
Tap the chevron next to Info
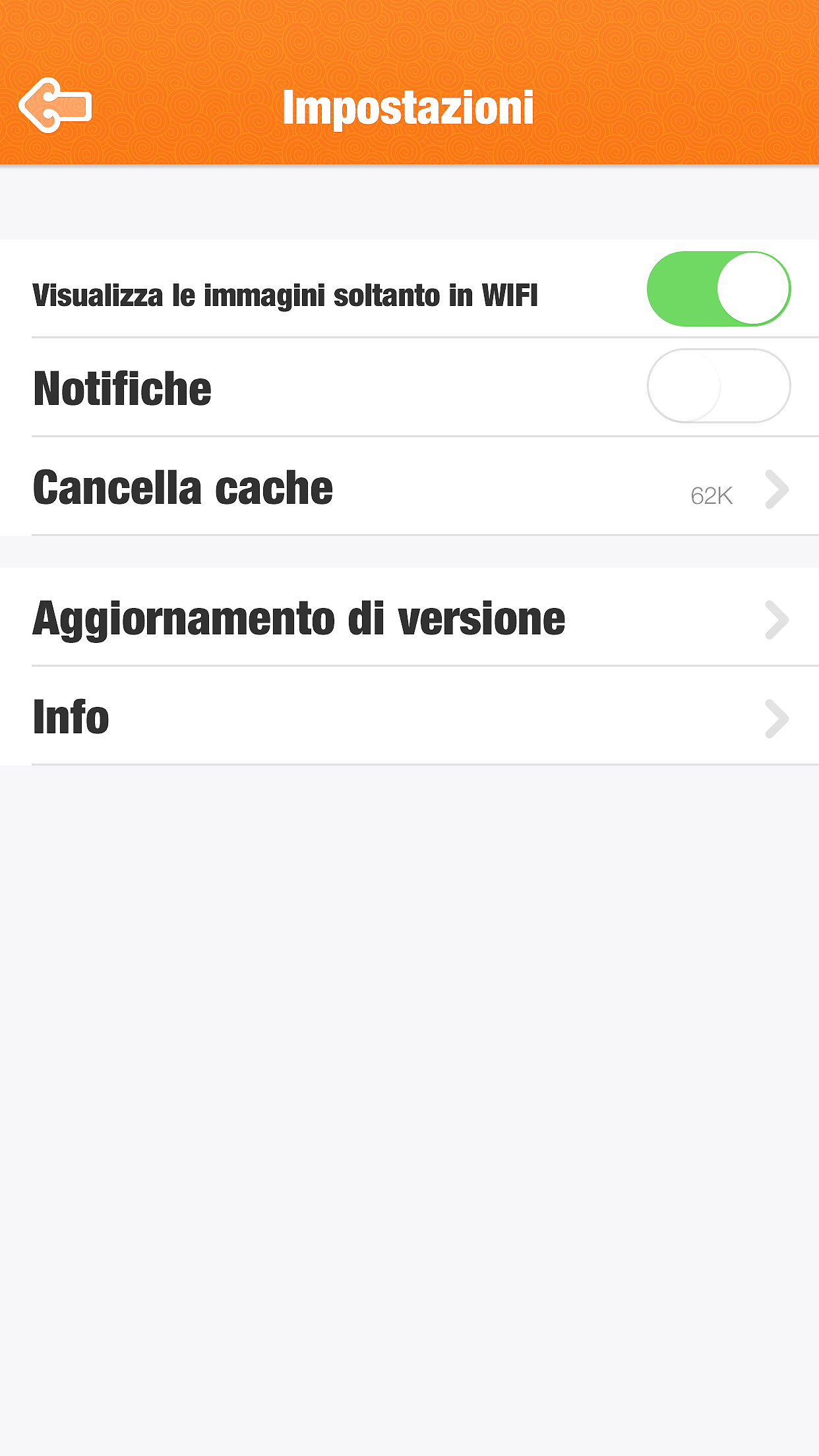776,718
